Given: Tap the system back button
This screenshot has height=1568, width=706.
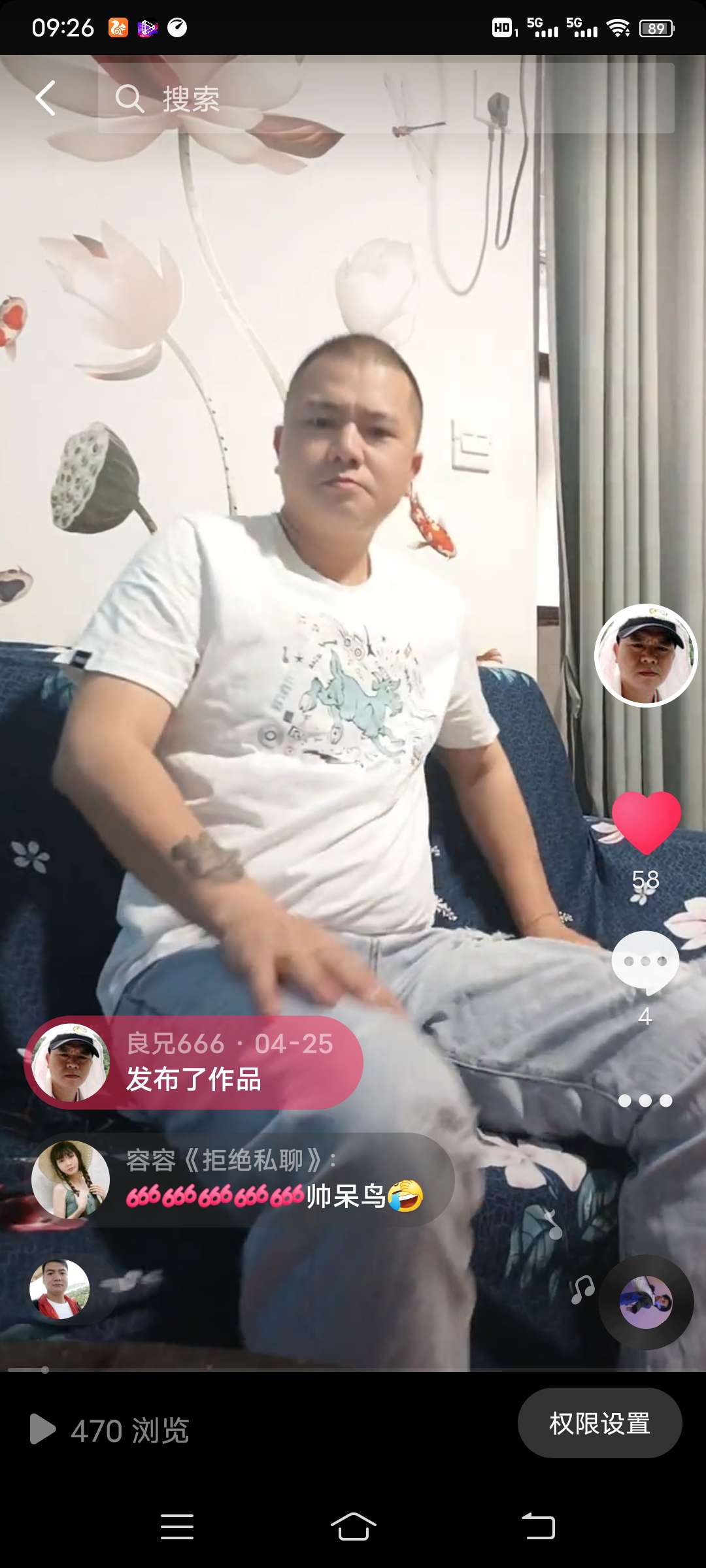Looking at the screenshot, I should (538, 1527).
